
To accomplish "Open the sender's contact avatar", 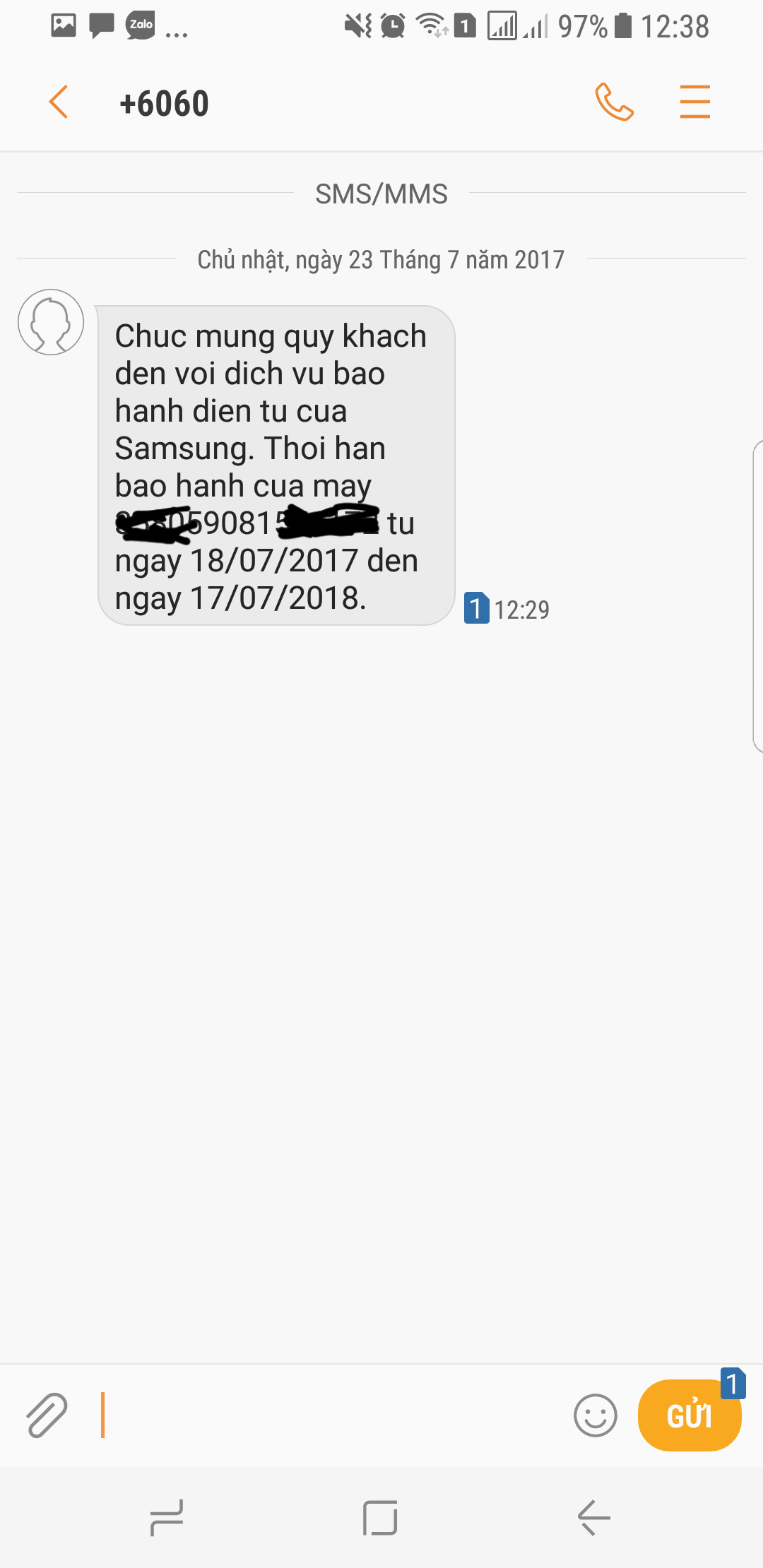I will (x=51, y=322).
